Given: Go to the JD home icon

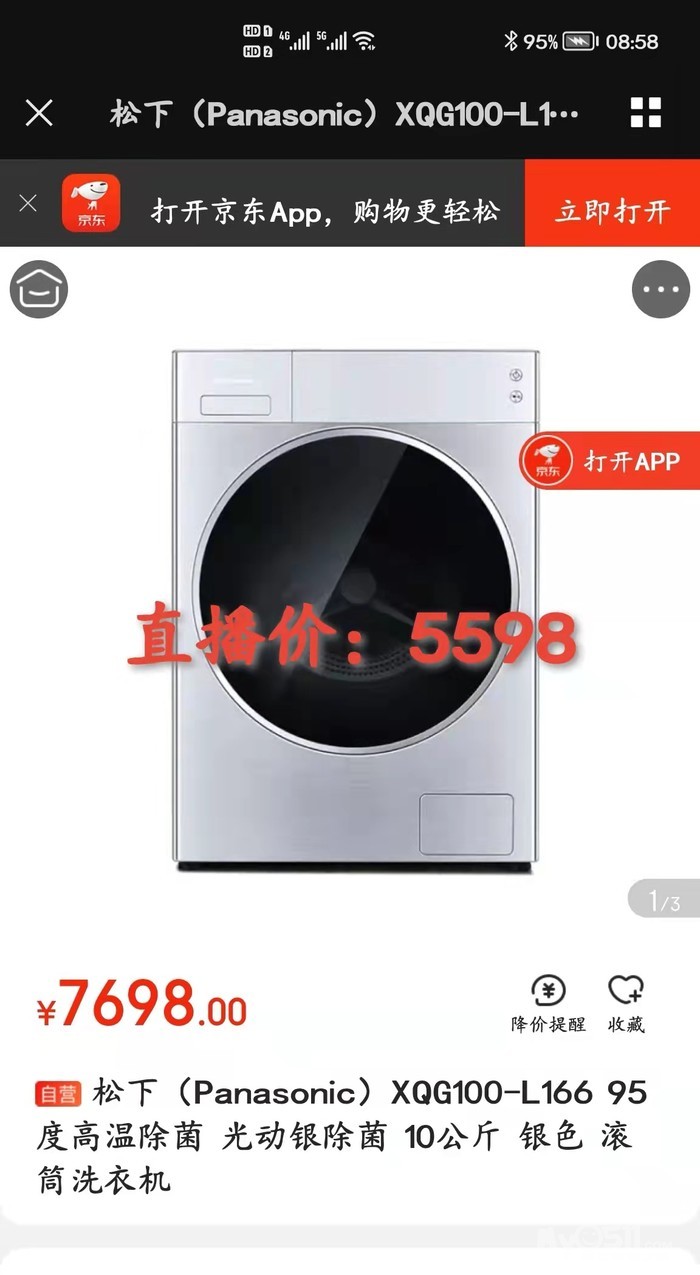Looking at the screenshot, I should (x=39, y=290).
